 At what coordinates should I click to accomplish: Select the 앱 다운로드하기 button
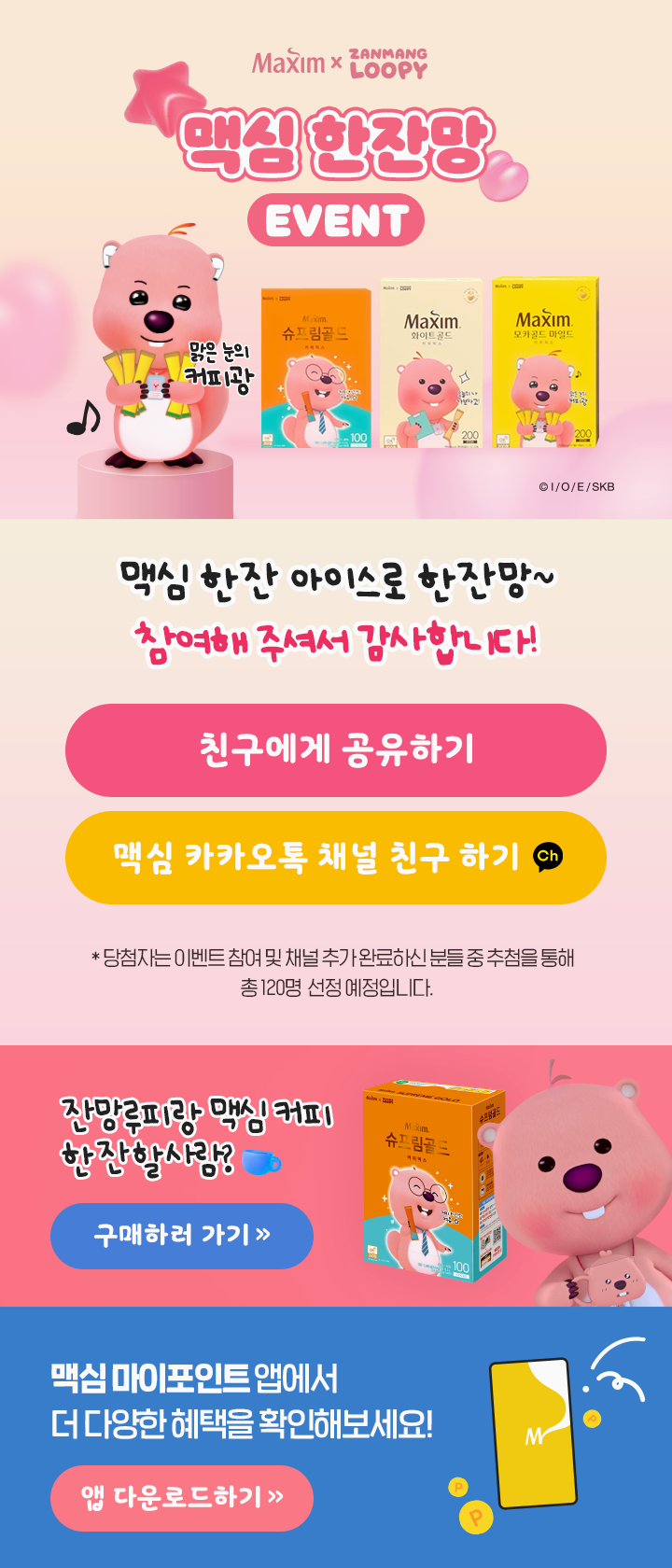(182, 1497)
